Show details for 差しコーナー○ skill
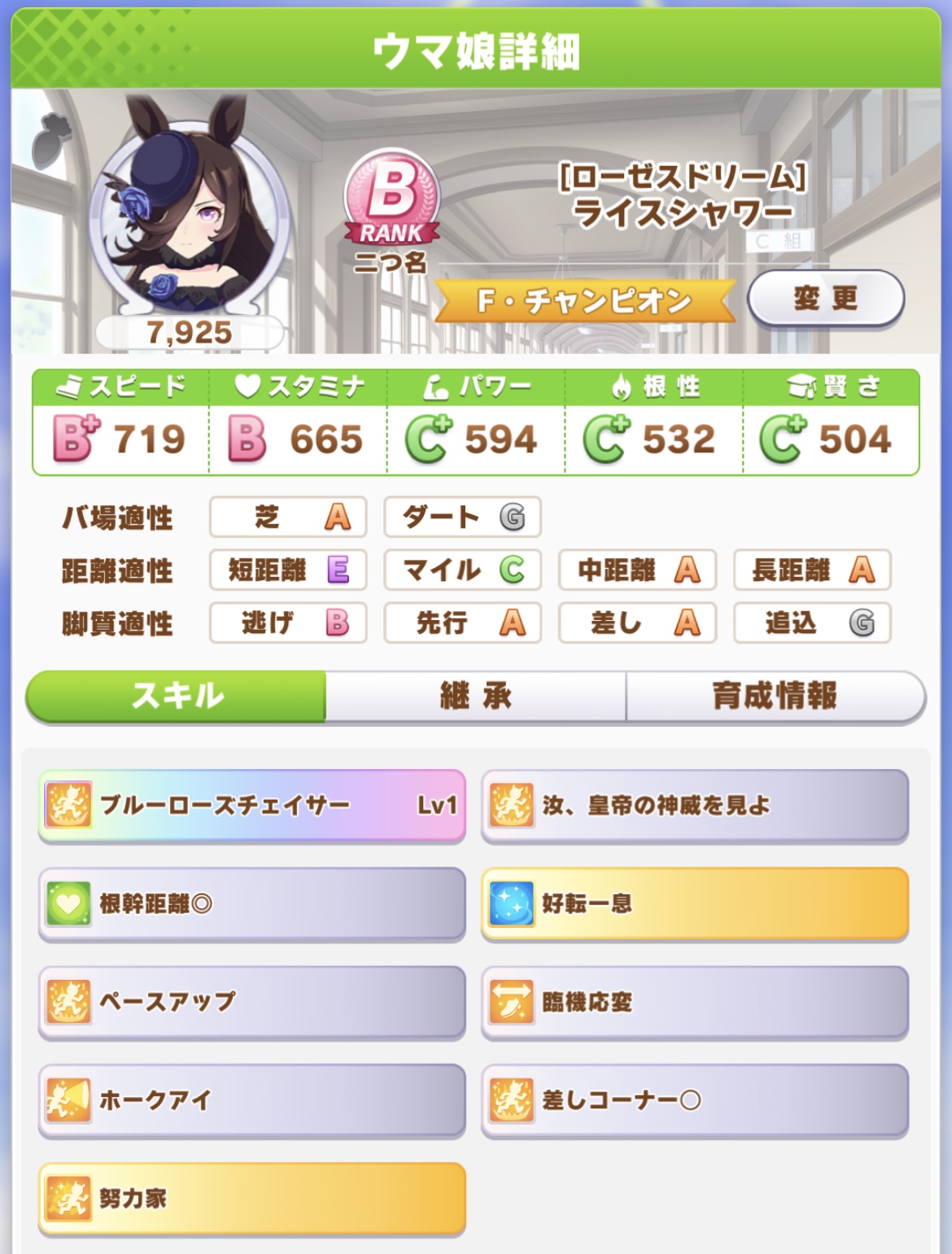 [x=695, y=1100]
